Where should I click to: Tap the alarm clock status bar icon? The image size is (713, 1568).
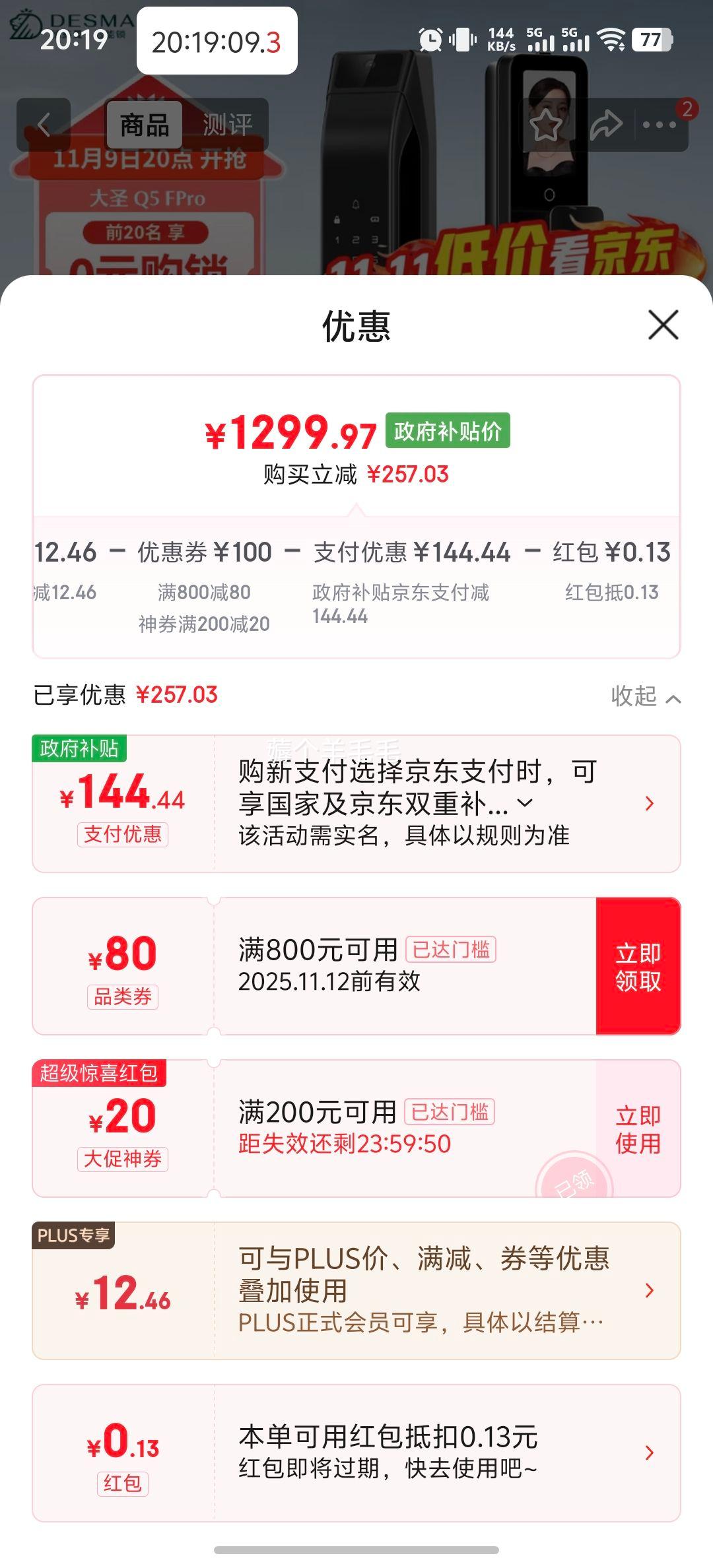click(x=430, y=40)
